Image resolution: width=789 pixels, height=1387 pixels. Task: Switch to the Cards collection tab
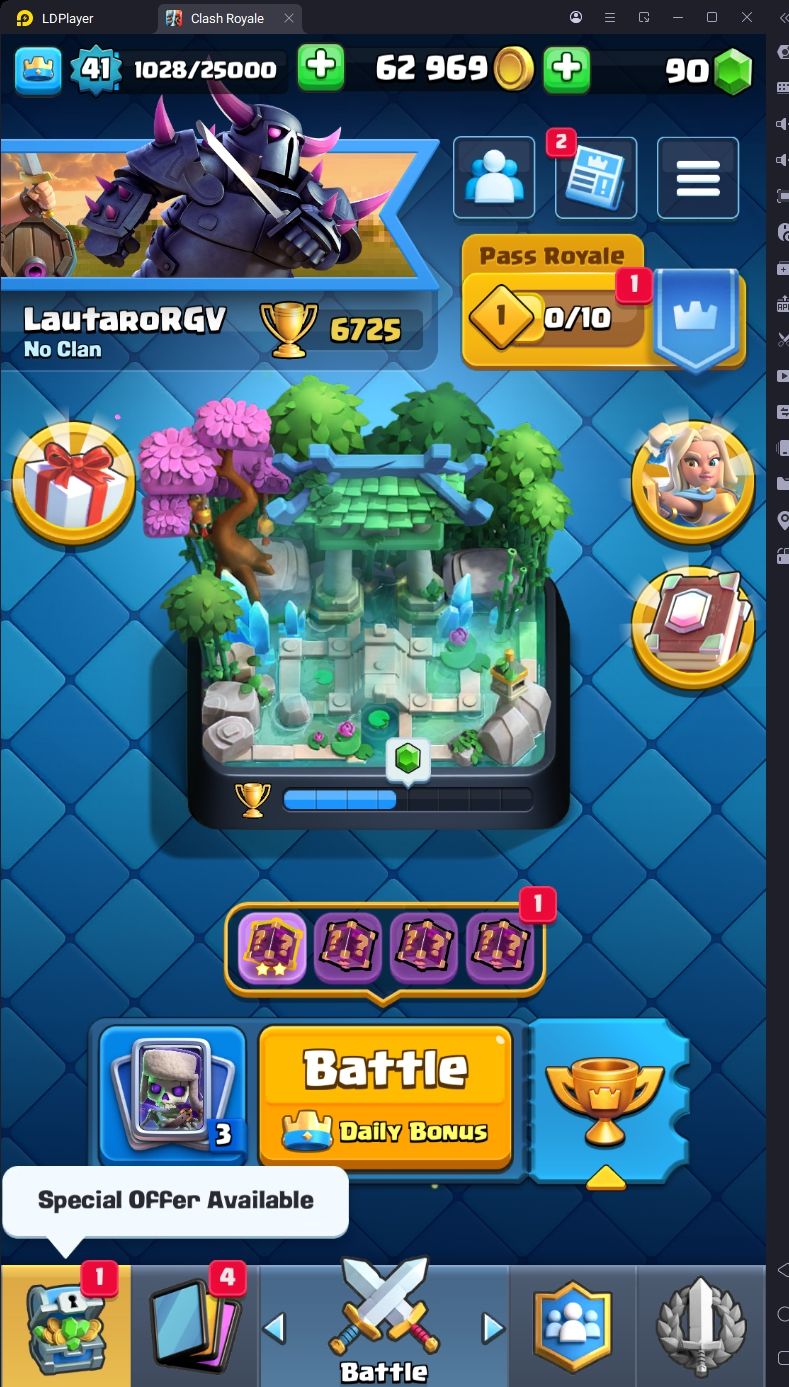pos(195,1325)
